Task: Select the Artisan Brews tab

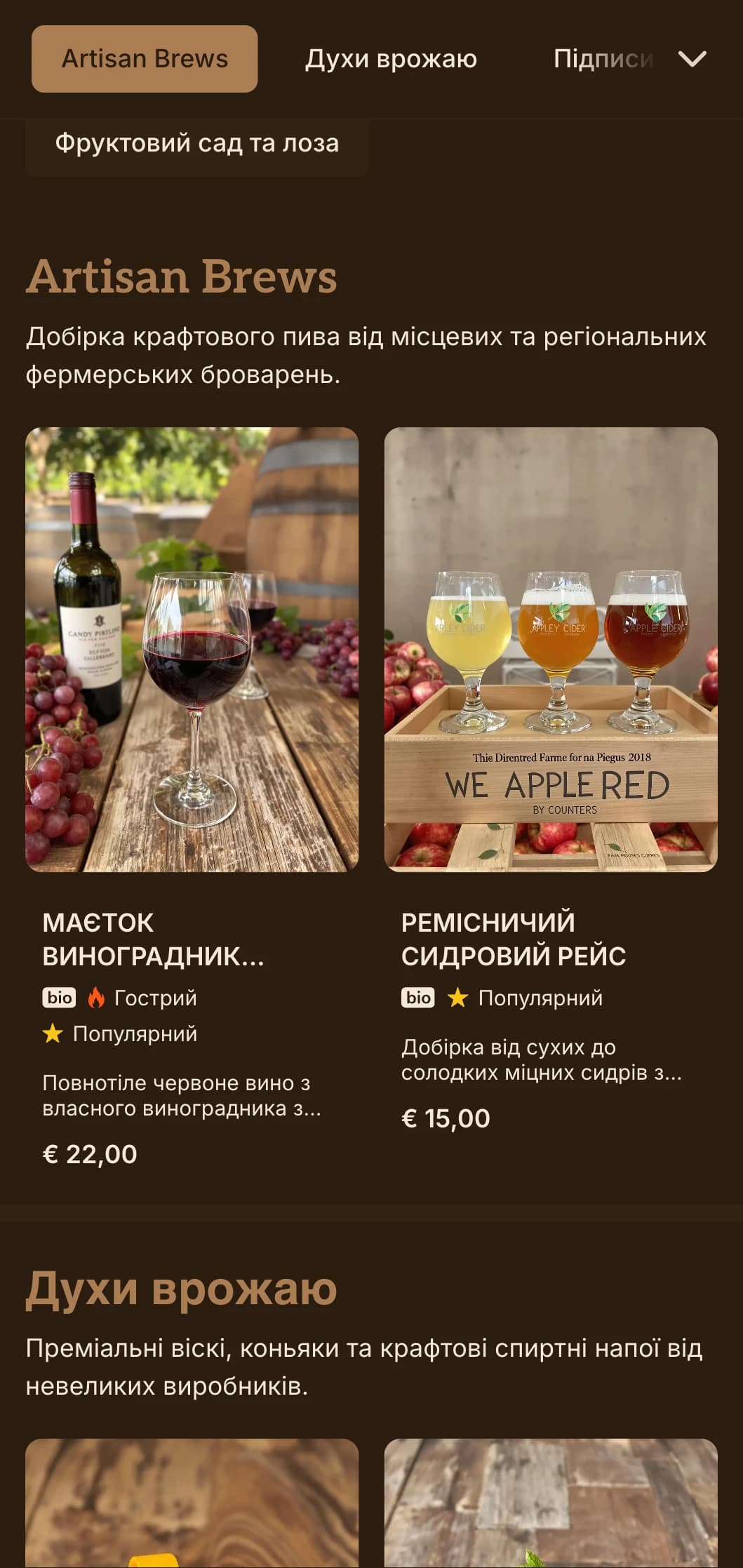Action: click(x=145, y=59)
